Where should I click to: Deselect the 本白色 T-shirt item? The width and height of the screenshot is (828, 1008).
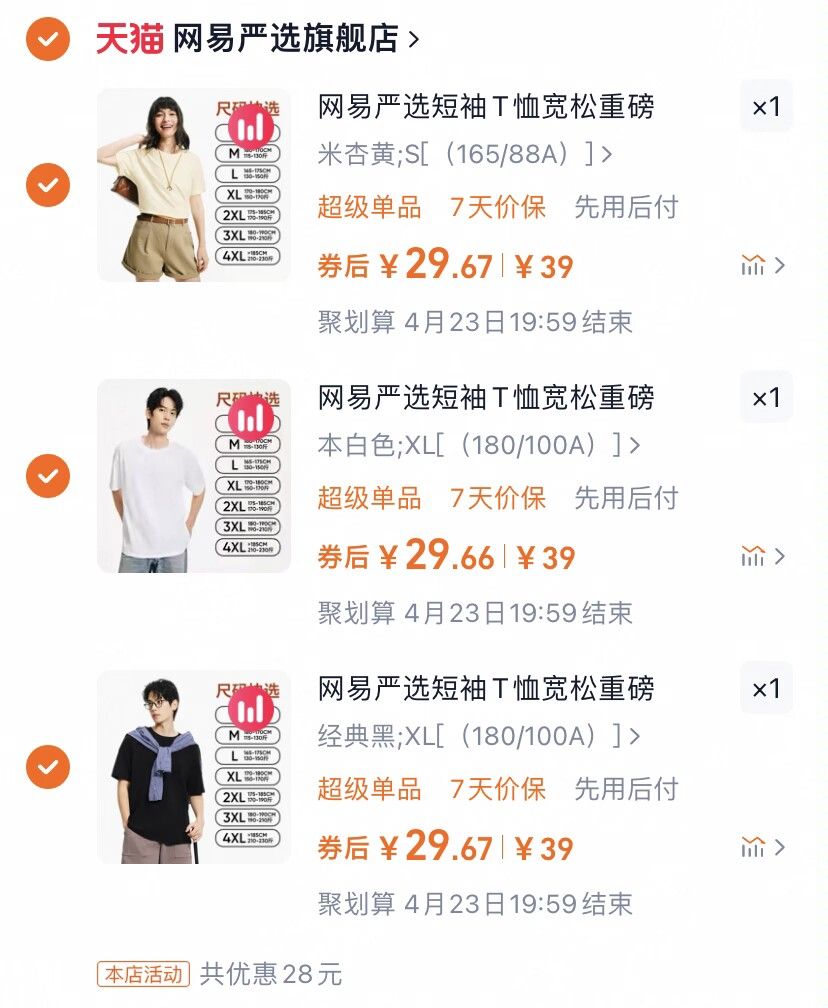coord(48,476)
